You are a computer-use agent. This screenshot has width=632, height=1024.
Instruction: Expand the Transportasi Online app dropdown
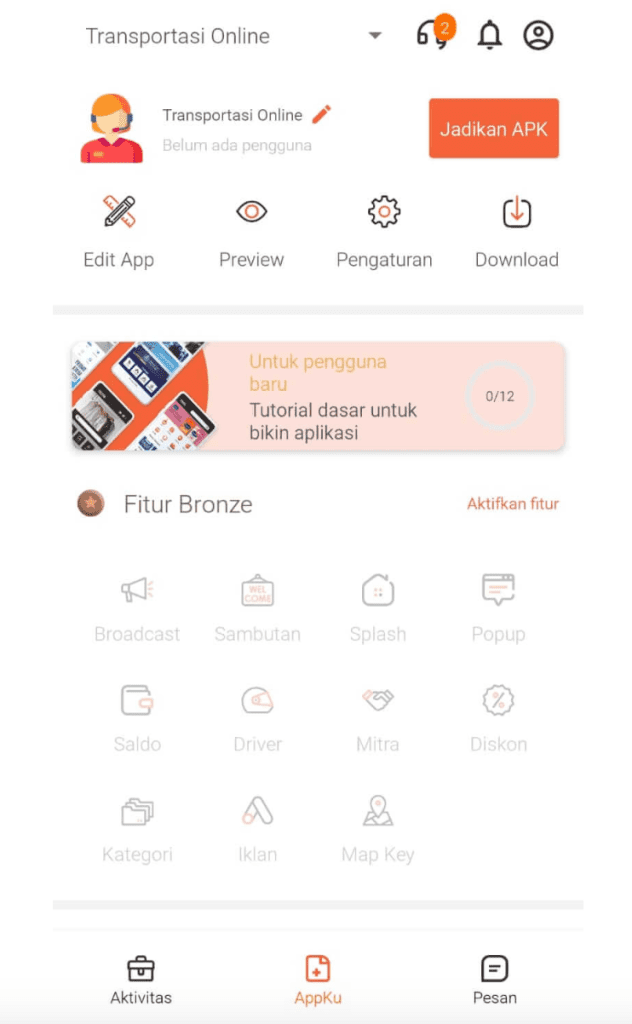375,36
